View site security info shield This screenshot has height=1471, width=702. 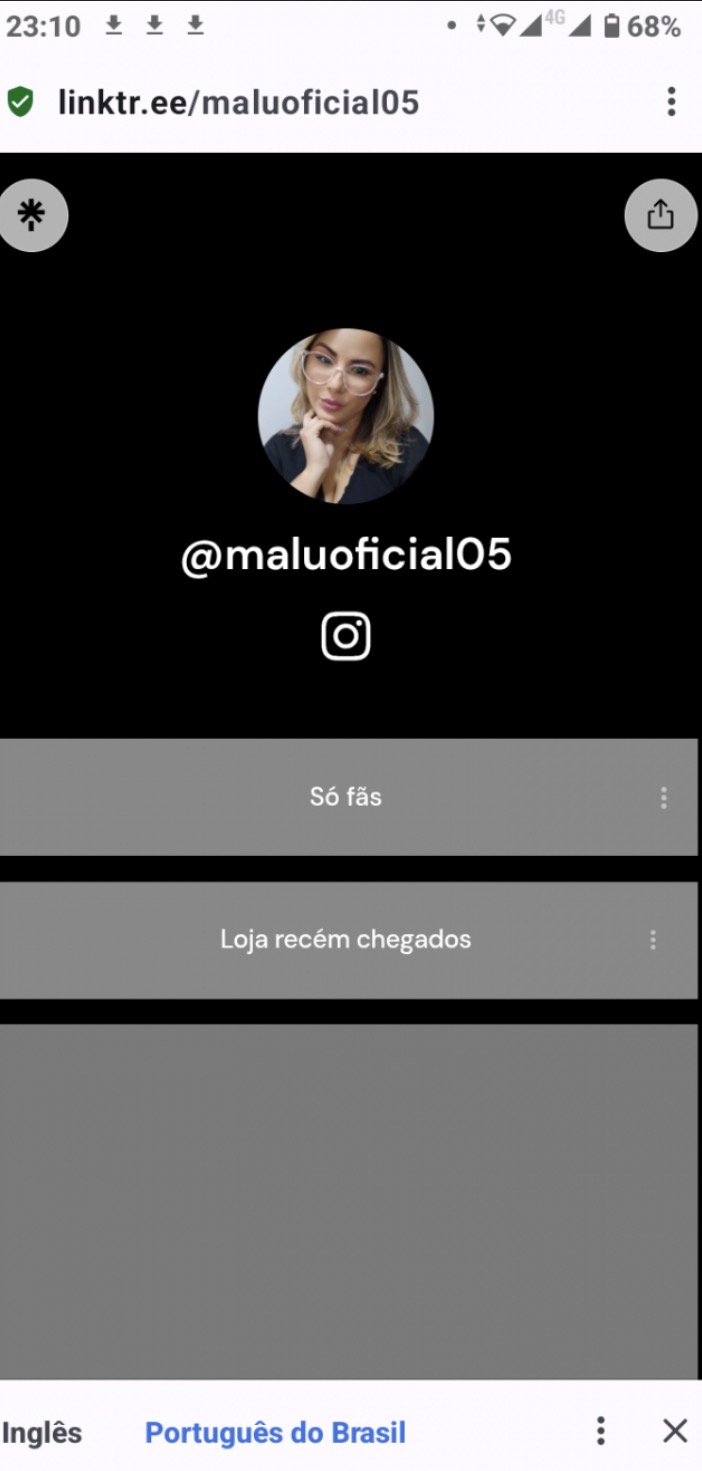[x=20, y=102]
